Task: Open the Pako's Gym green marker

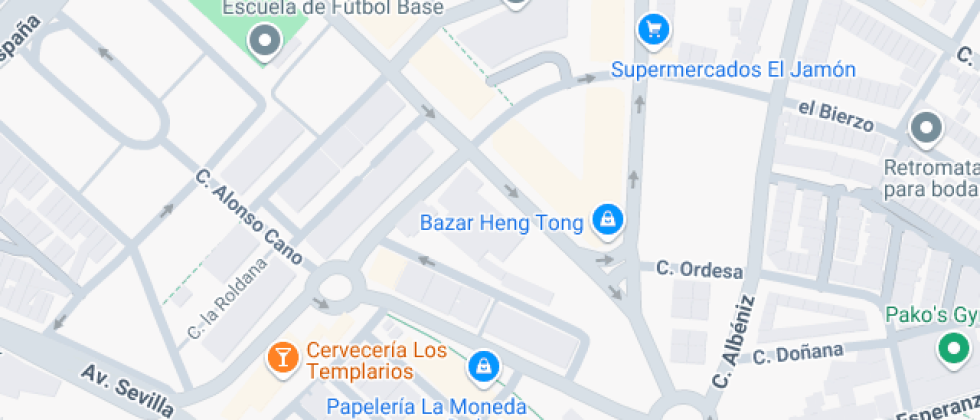Action: (951, 349)
